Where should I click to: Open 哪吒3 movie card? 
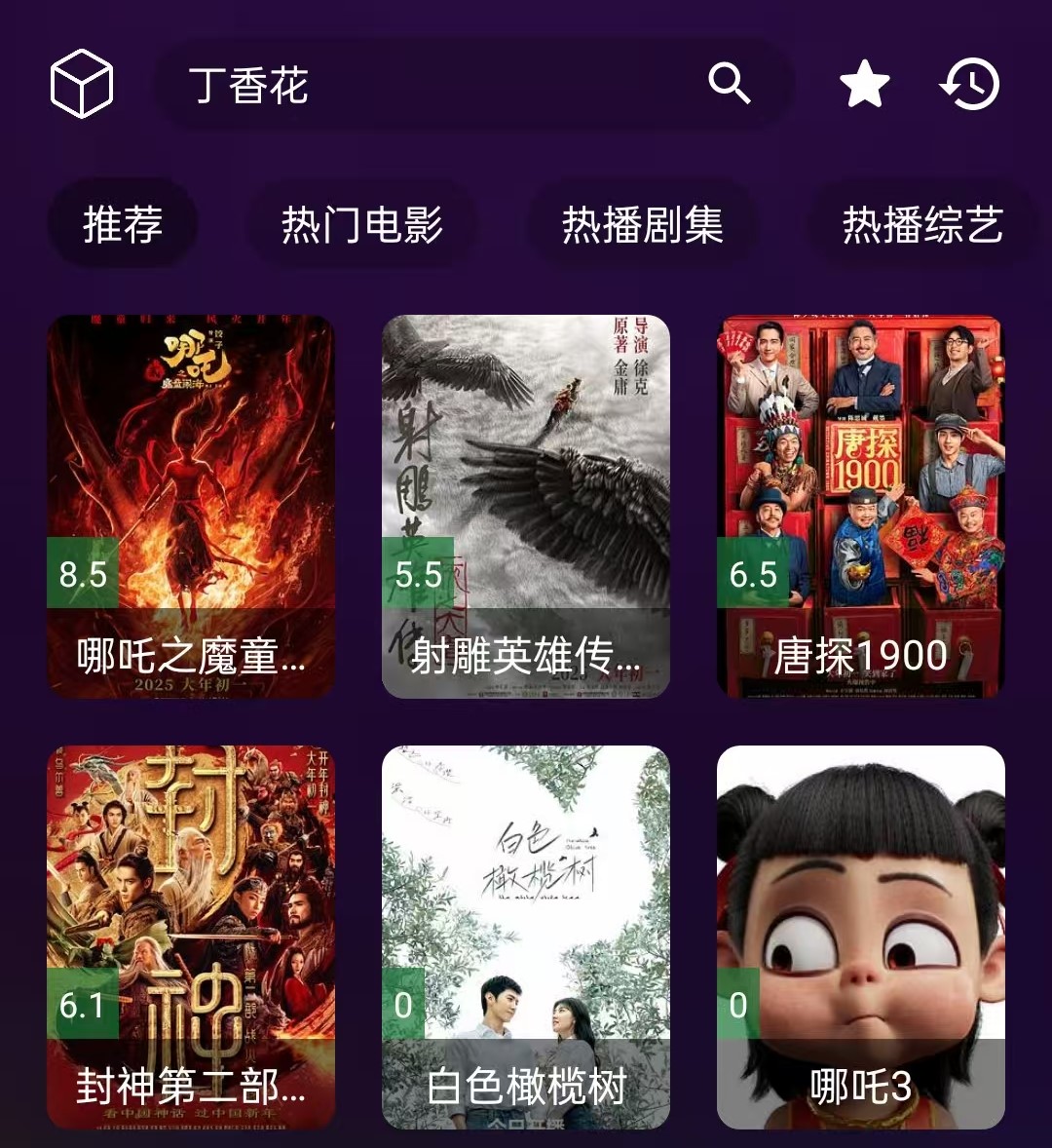tap(861, 937)
